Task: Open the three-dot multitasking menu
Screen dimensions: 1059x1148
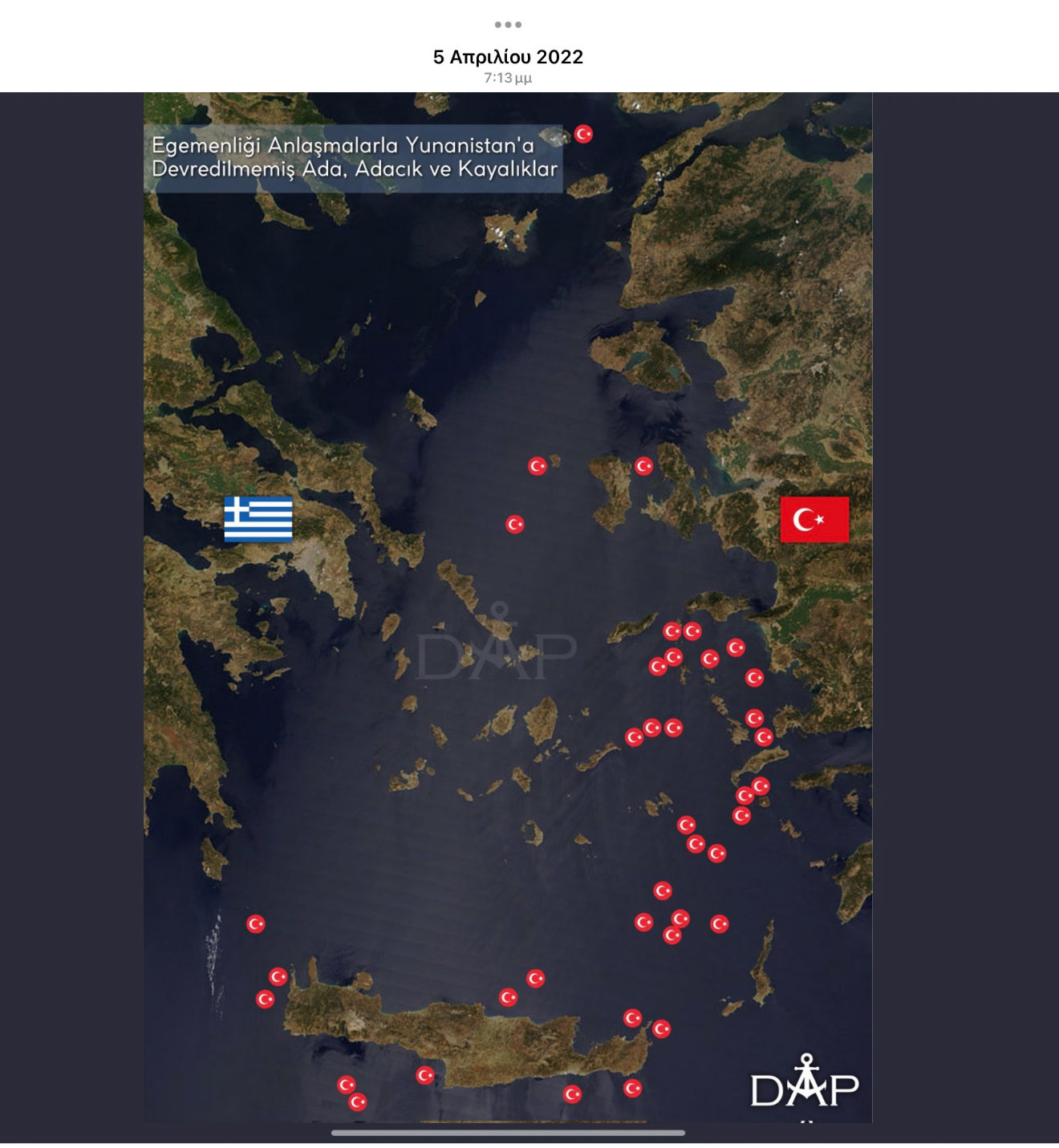Action: pyautogui.click(x=508, y=25)
